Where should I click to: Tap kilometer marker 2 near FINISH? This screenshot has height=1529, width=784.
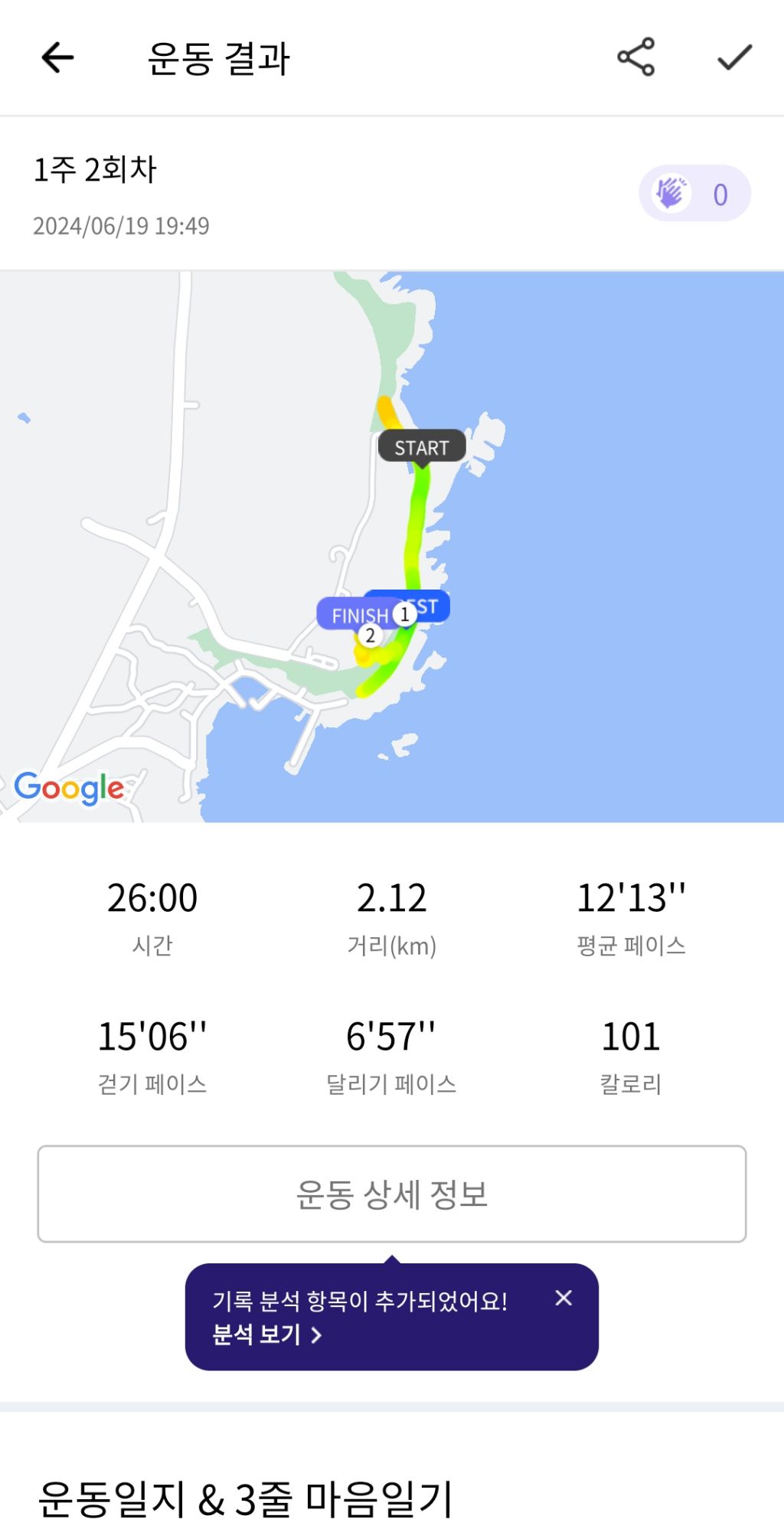click(371, 634)
